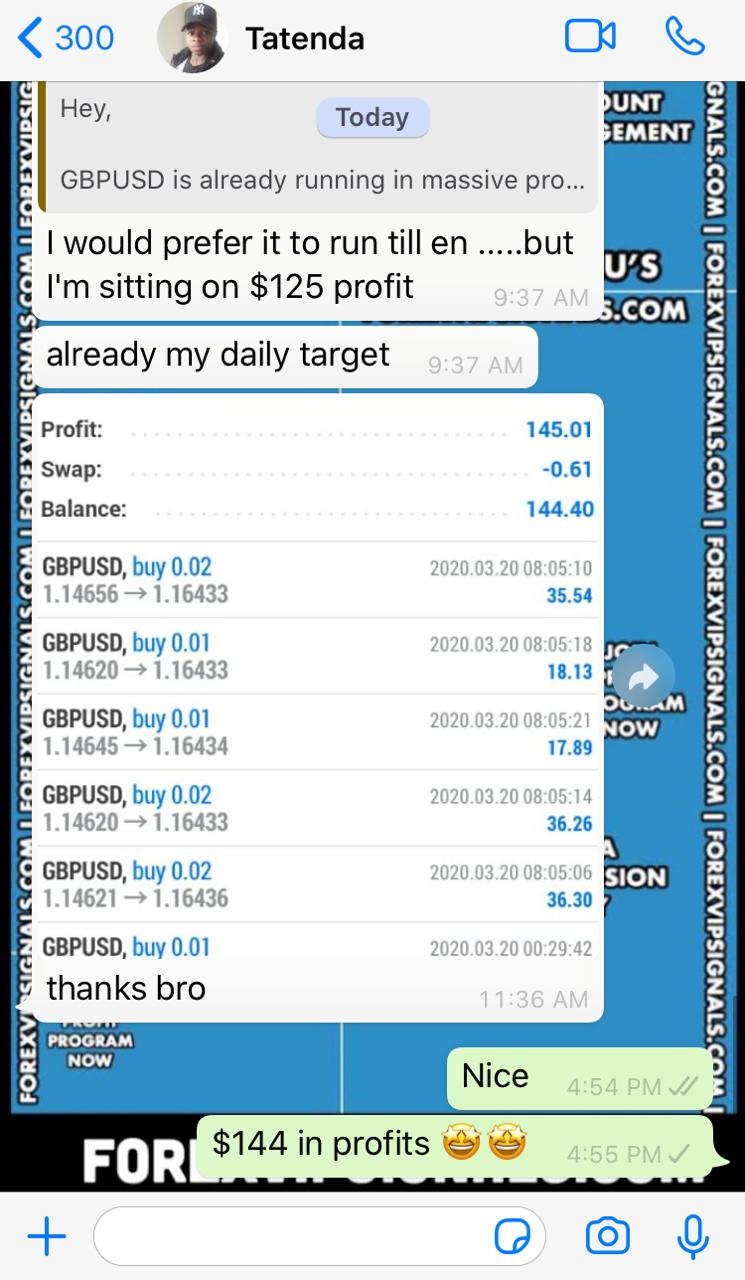Open Tatenda's contact info

(x=304, y=39)
